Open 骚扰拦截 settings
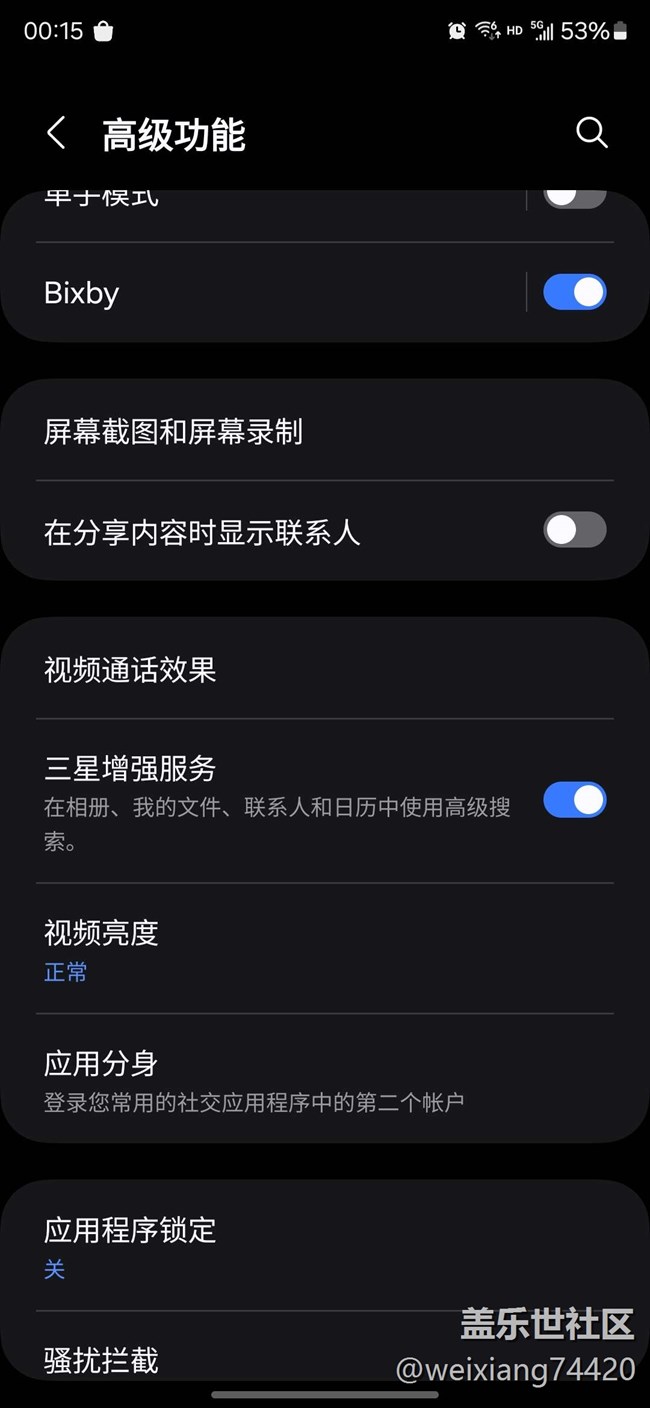Image resolution: width=650 pixels, height=1408 pixels. (x=200, y=1360)
